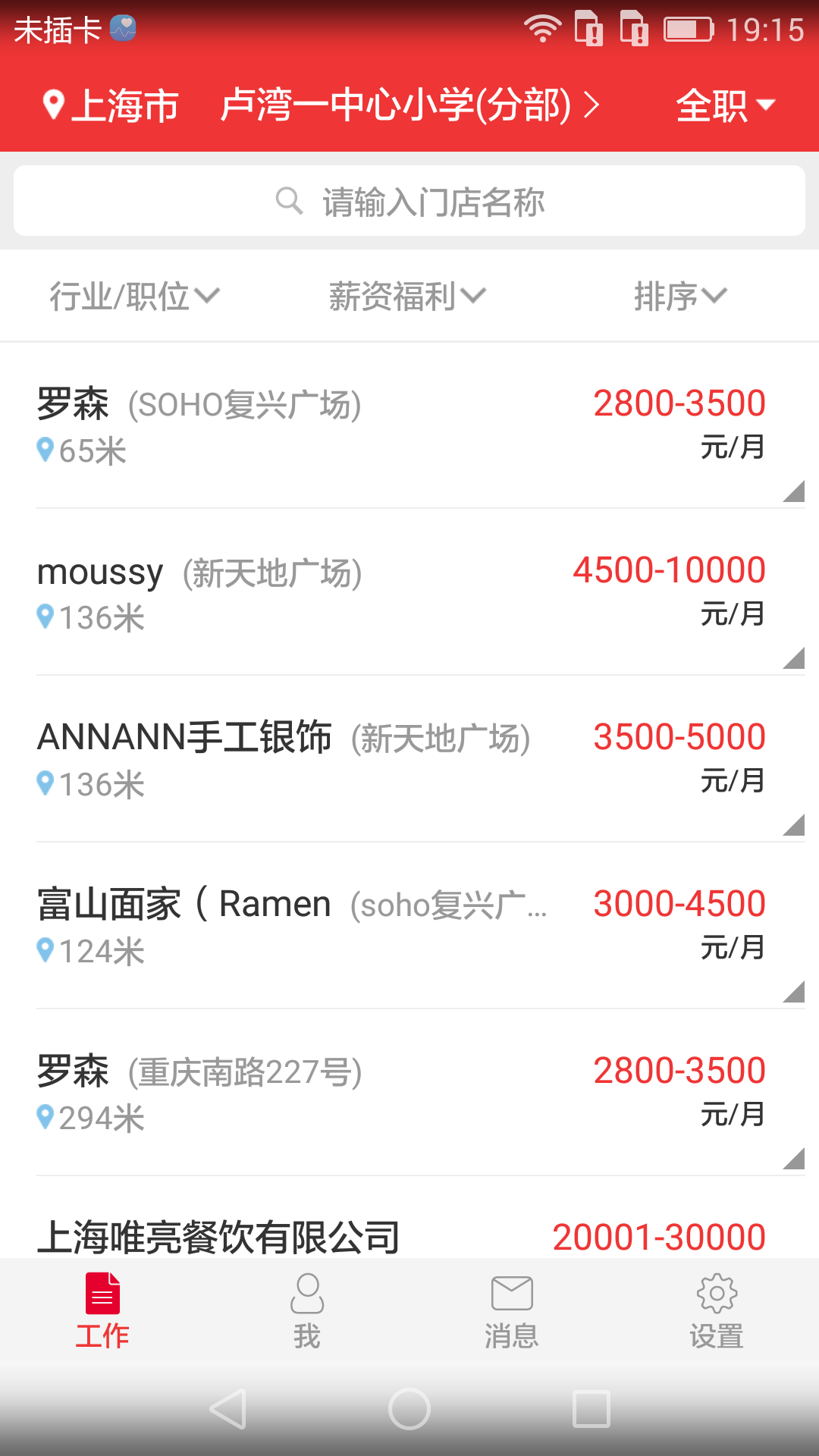Open 罗森 SOHO复兴广场 job listing
Viewport: 819px width, 1456px height.
pyautogui.click(x=409, y=426)
